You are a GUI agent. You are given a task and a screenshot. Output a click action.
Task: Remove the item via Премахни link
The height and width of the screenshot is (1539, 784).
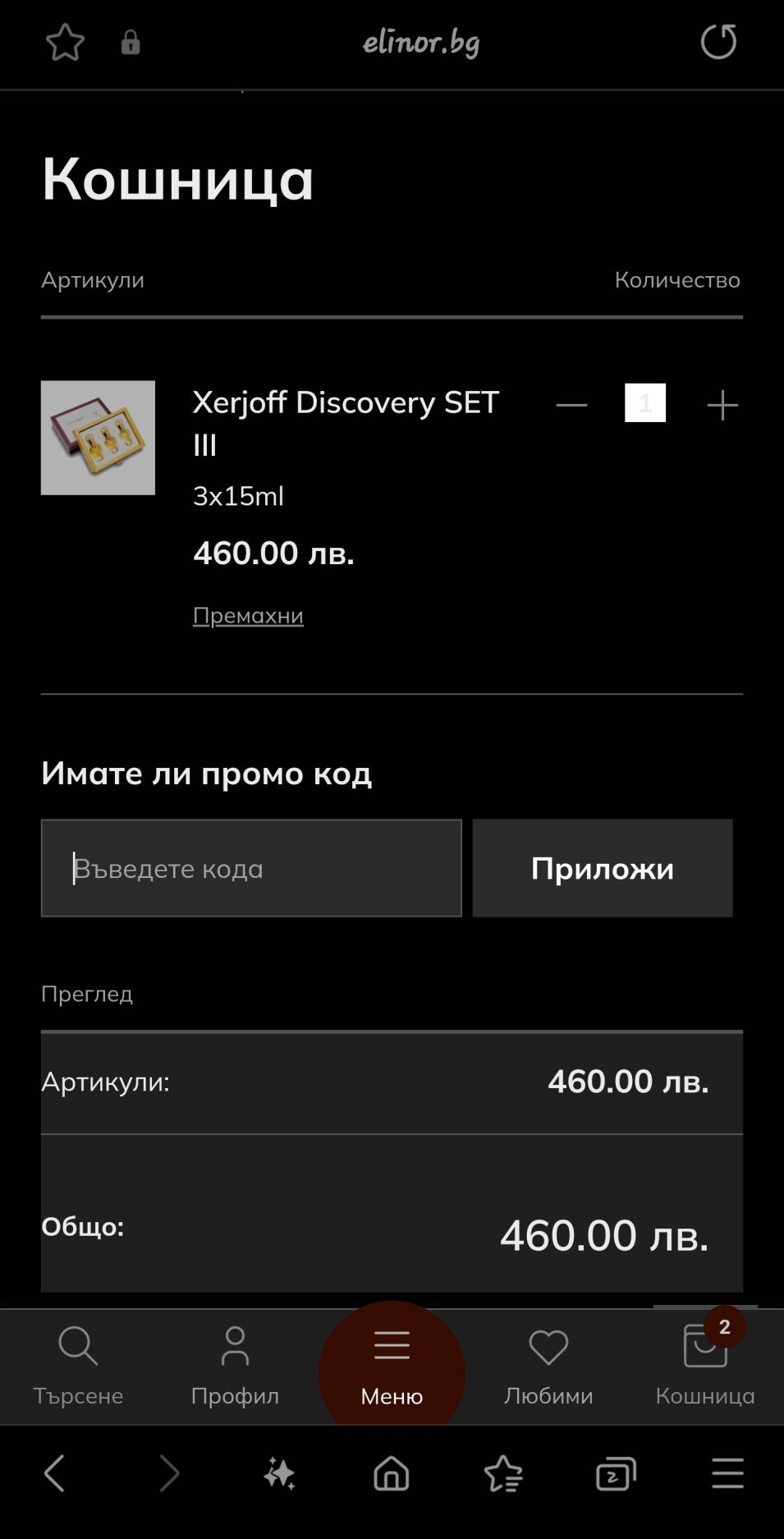click(248, 615)
